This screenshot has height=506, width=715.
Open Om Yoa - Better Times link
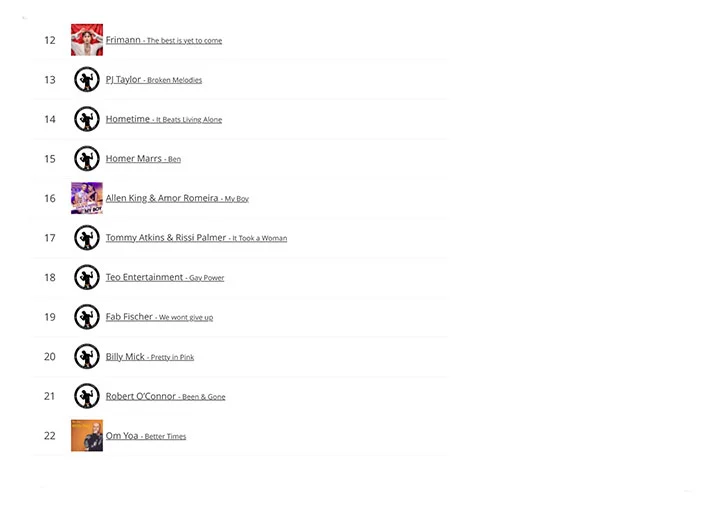pyautogui.click(x=145, y=435)
